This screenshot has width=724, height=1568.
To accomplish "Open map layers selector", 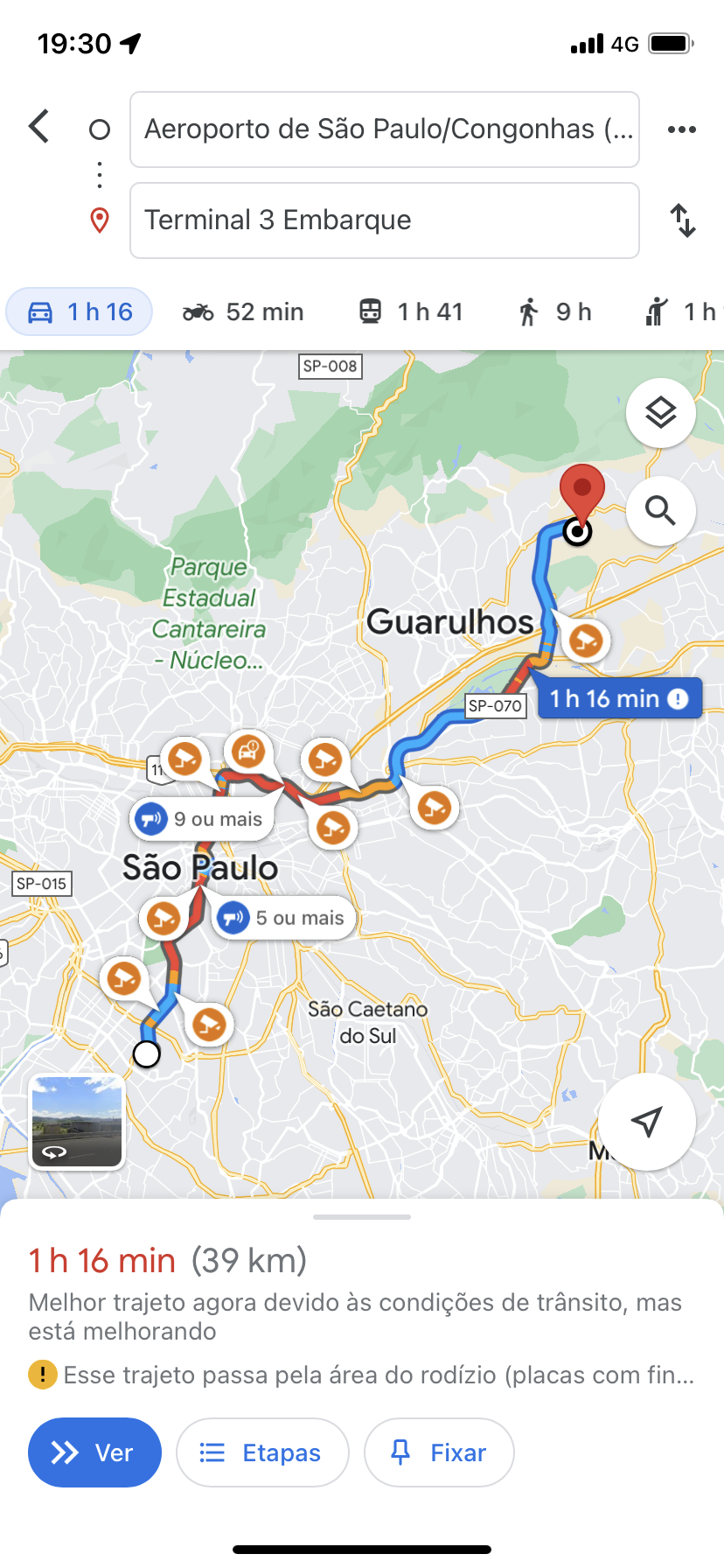I will (x=660, y=413).
